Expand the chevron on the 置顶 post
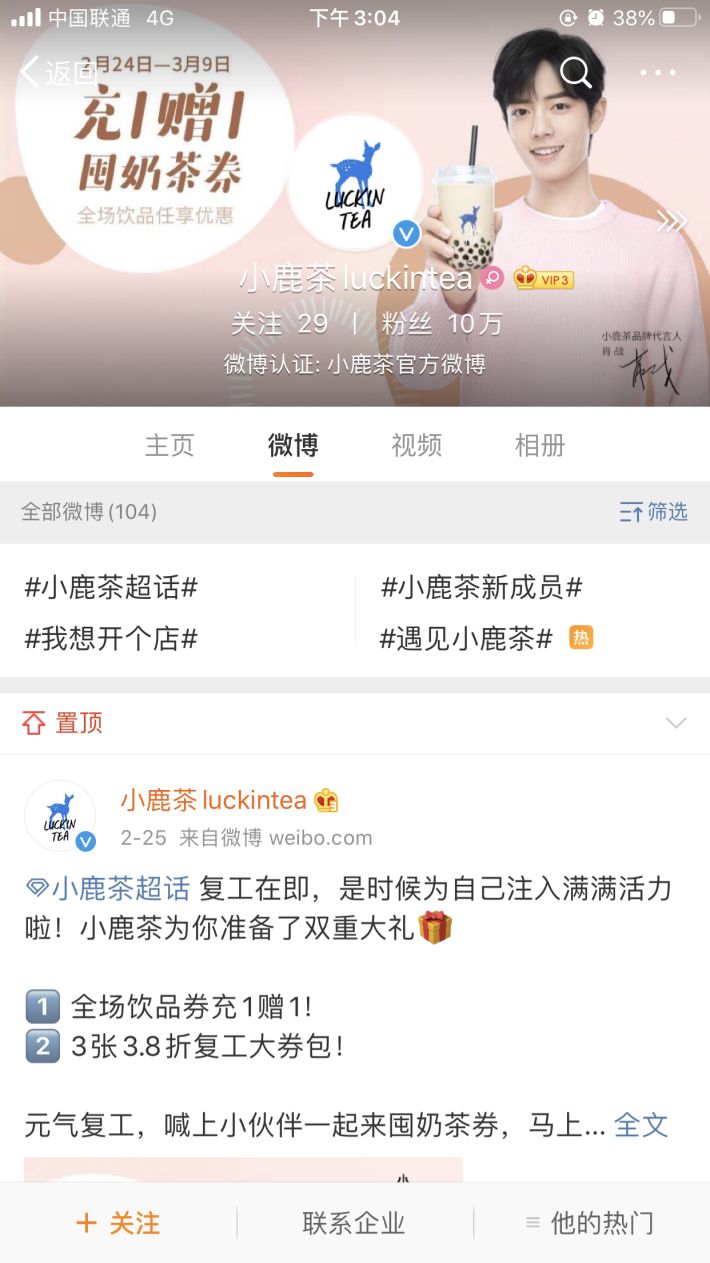710x1263 pixels. [x=676, y=723]
